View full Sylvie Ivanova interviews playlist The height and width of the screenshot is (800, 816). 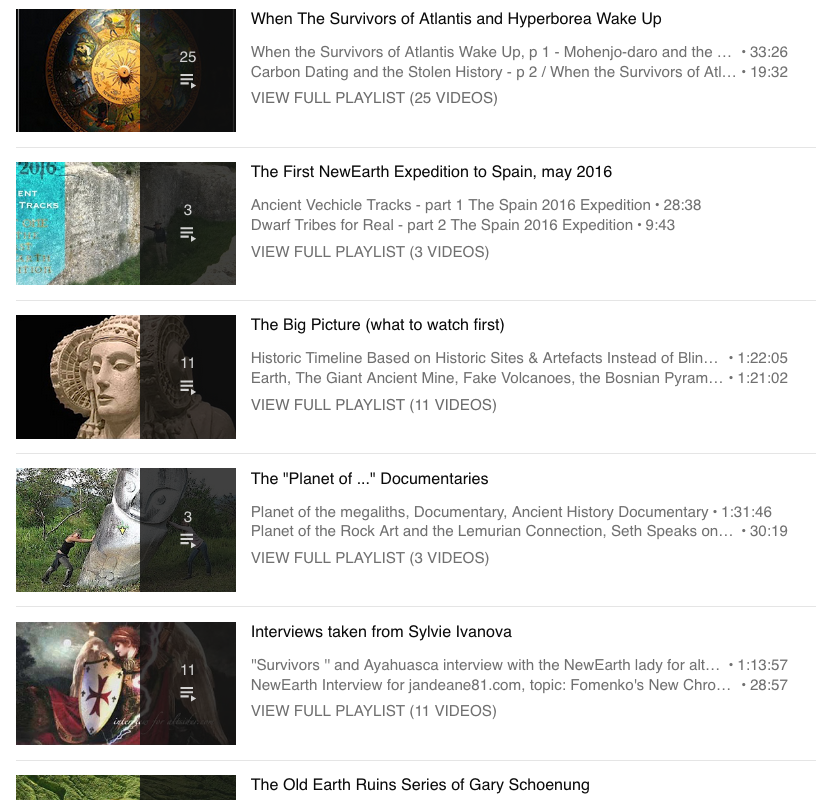pos(373,711)
